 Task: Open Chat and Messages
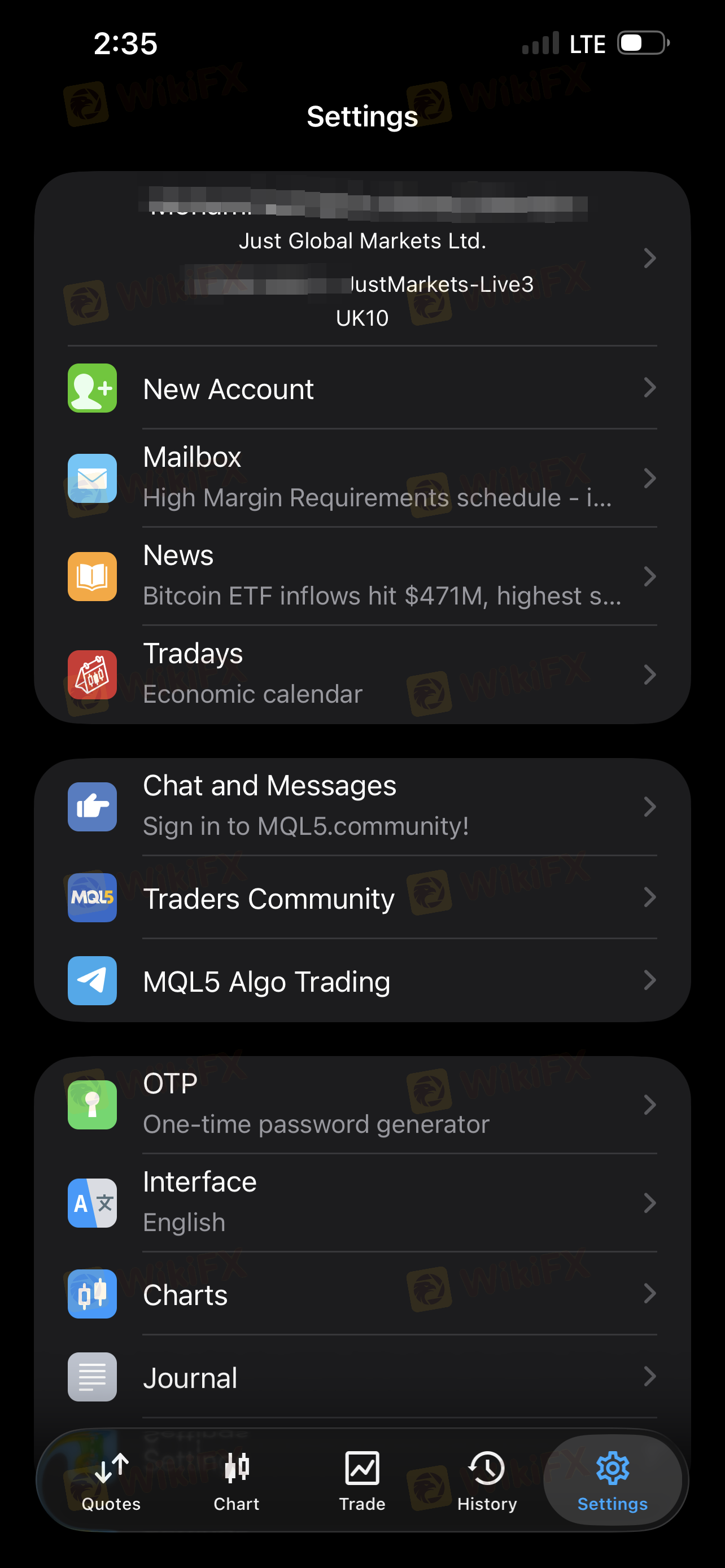point(362,807)
